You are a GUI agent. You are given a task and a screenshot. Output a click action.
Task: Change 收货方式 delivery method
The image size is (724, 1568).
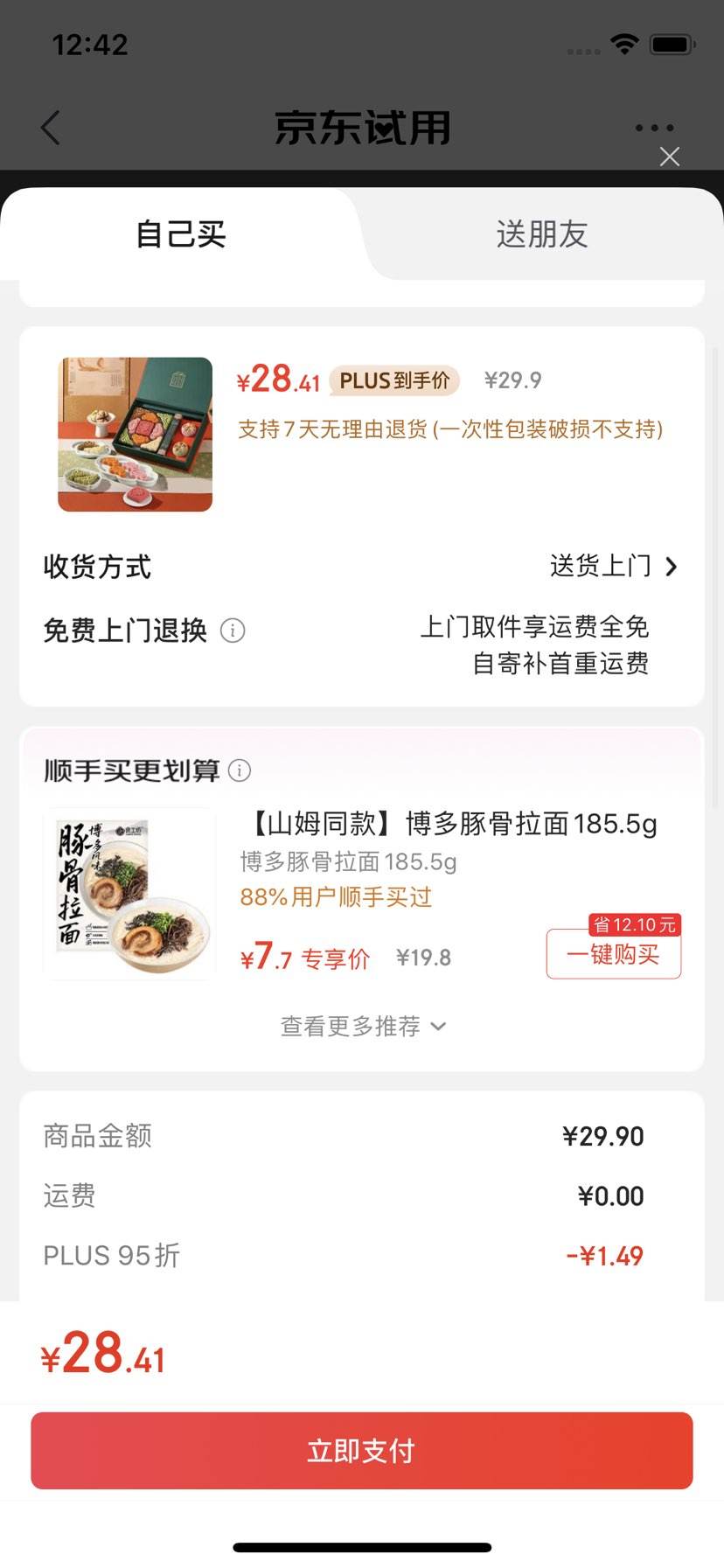(613, 567)
